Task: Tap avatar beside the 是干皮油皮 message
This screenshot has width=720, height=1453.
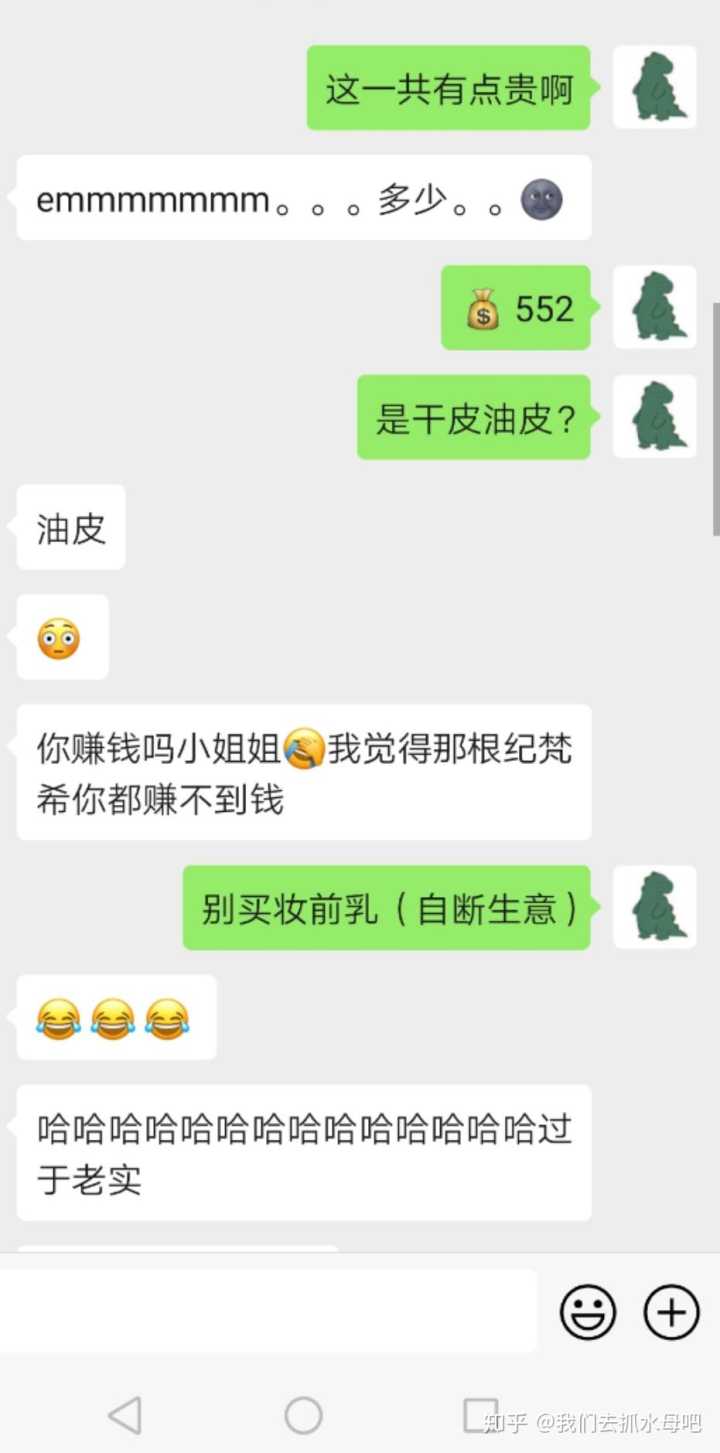Action: [x=654, y=417]
